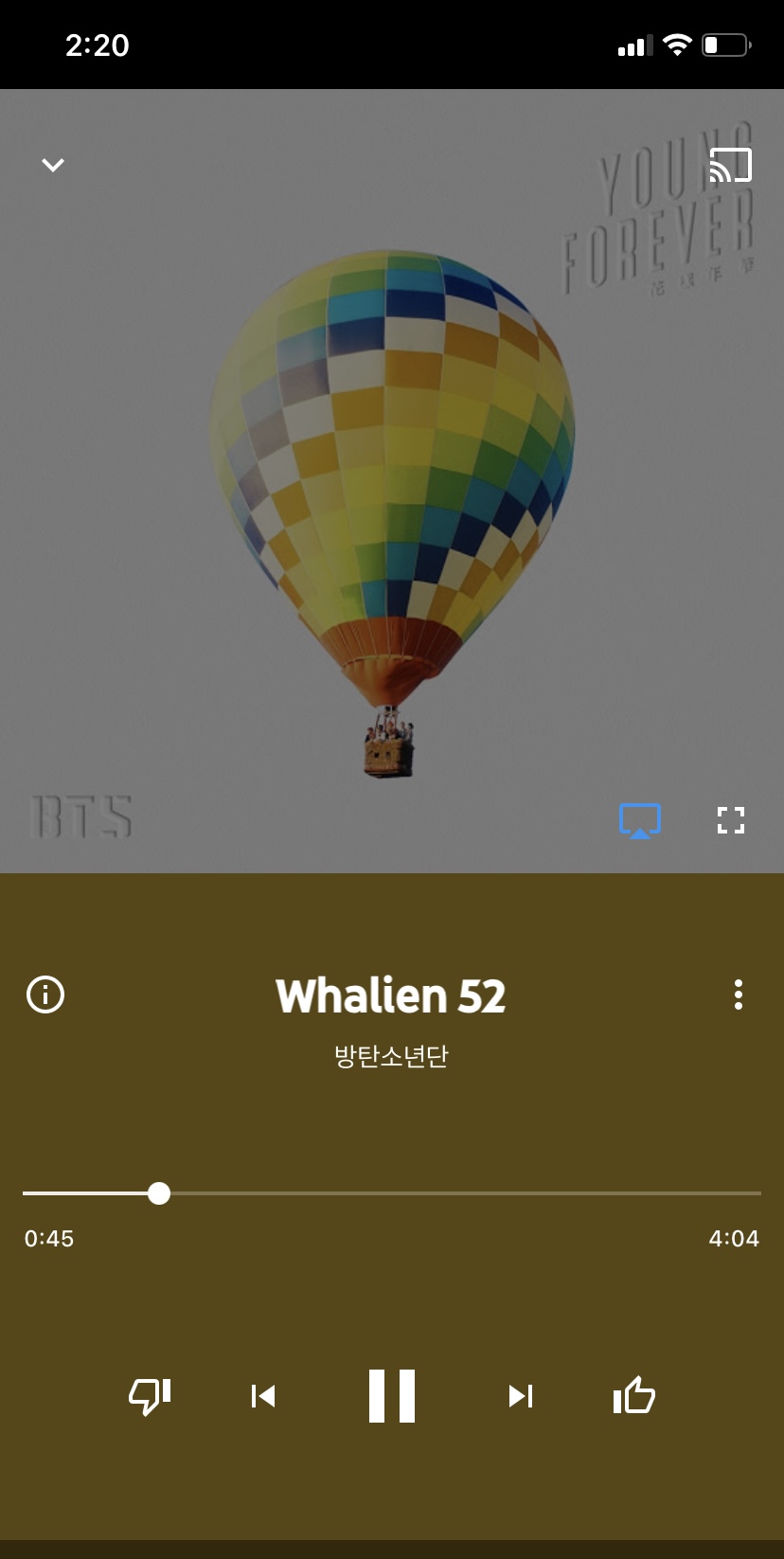The image size is (784, 1559).
Task: Tap the Wi-Fi indicator in status bar
Action: 679,43
